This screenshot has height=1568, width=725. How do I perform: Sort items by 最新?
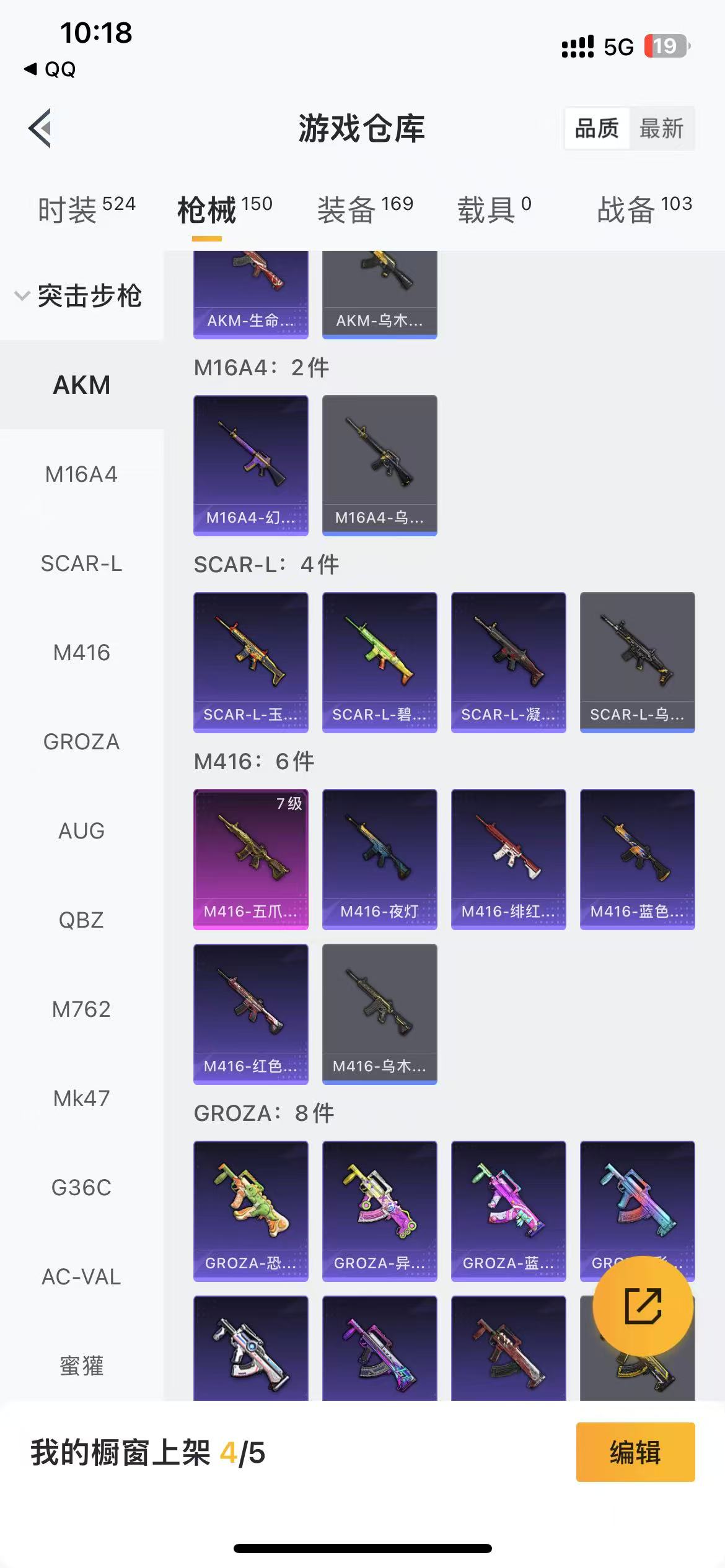click(x=661, y=128)
